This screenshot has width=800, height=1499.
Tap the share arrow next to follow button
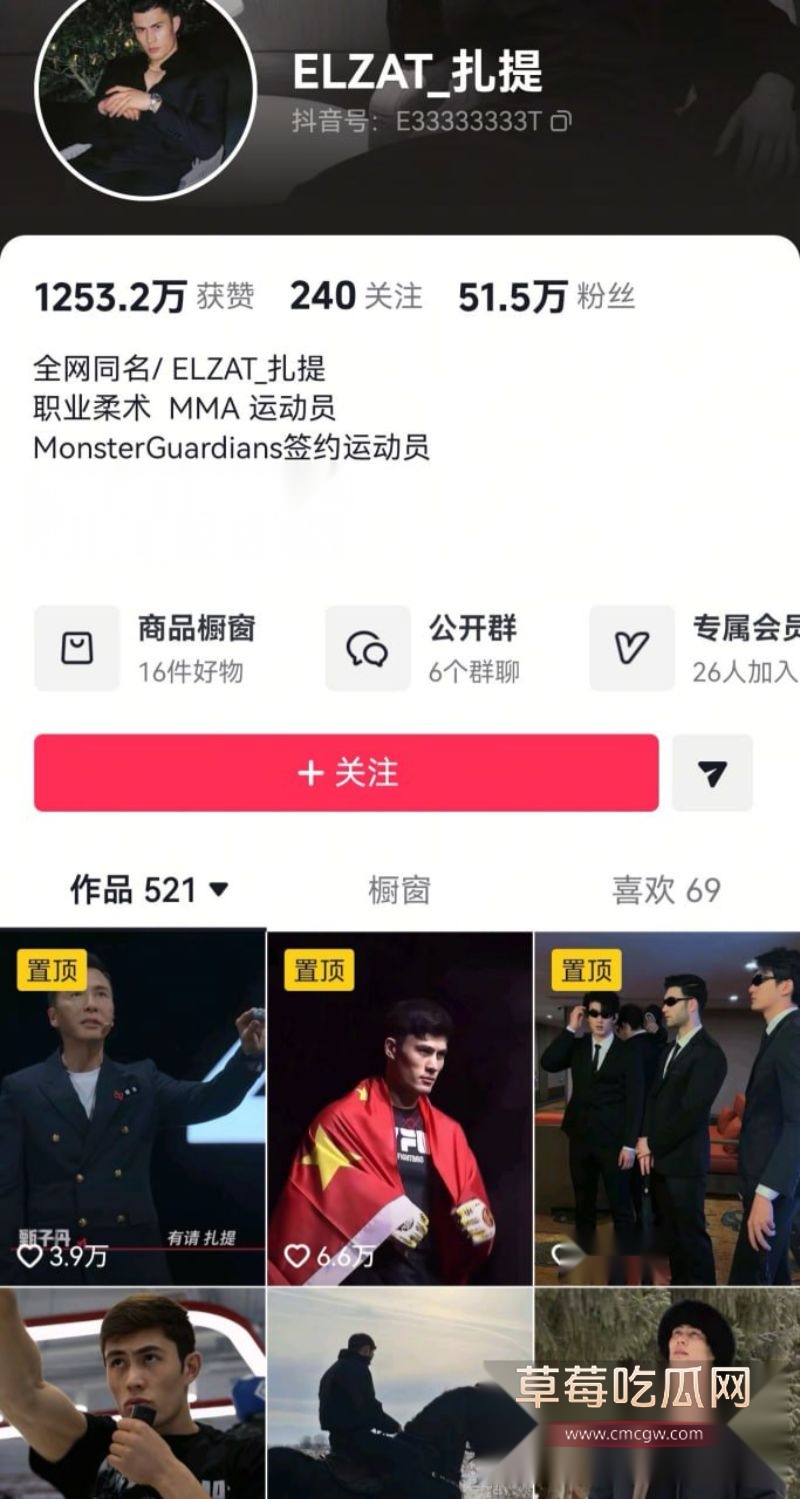[x=712, y=772]
